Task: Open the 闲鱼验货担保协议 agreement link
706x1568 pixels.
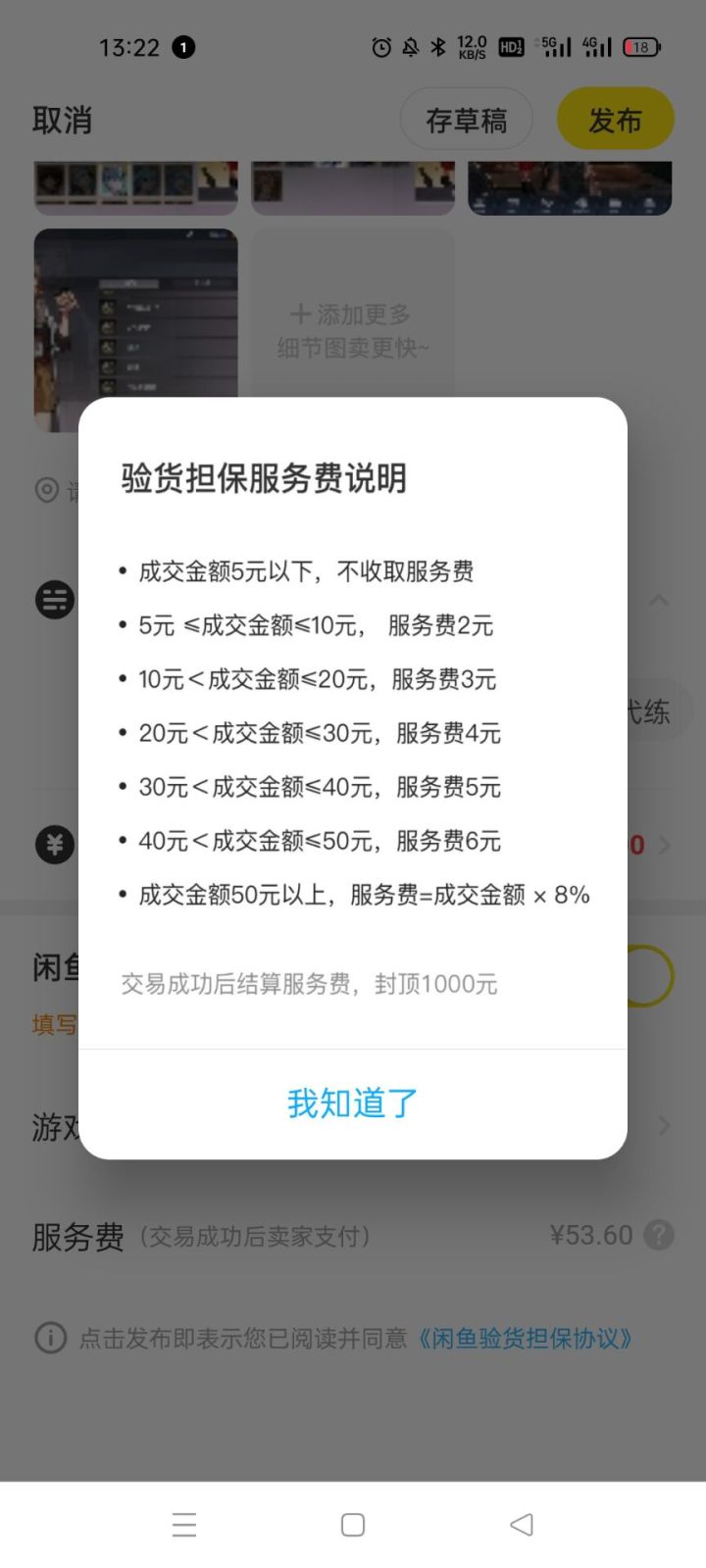Action: point(523,1338)
